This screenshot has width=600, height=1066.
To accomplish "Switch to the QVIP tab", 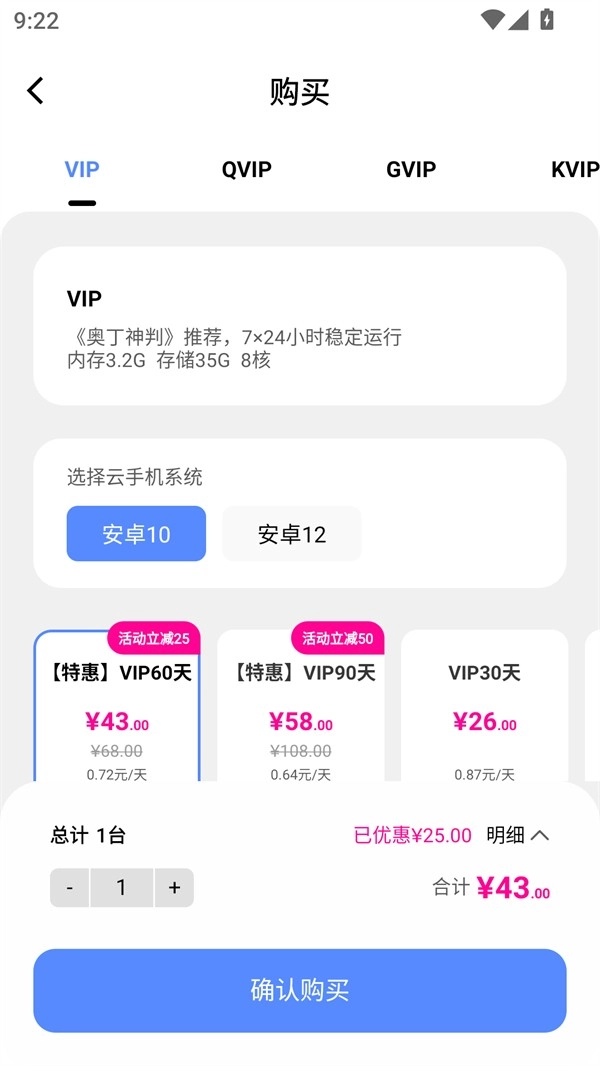I will pyautogui.click(x=246, y=170).
